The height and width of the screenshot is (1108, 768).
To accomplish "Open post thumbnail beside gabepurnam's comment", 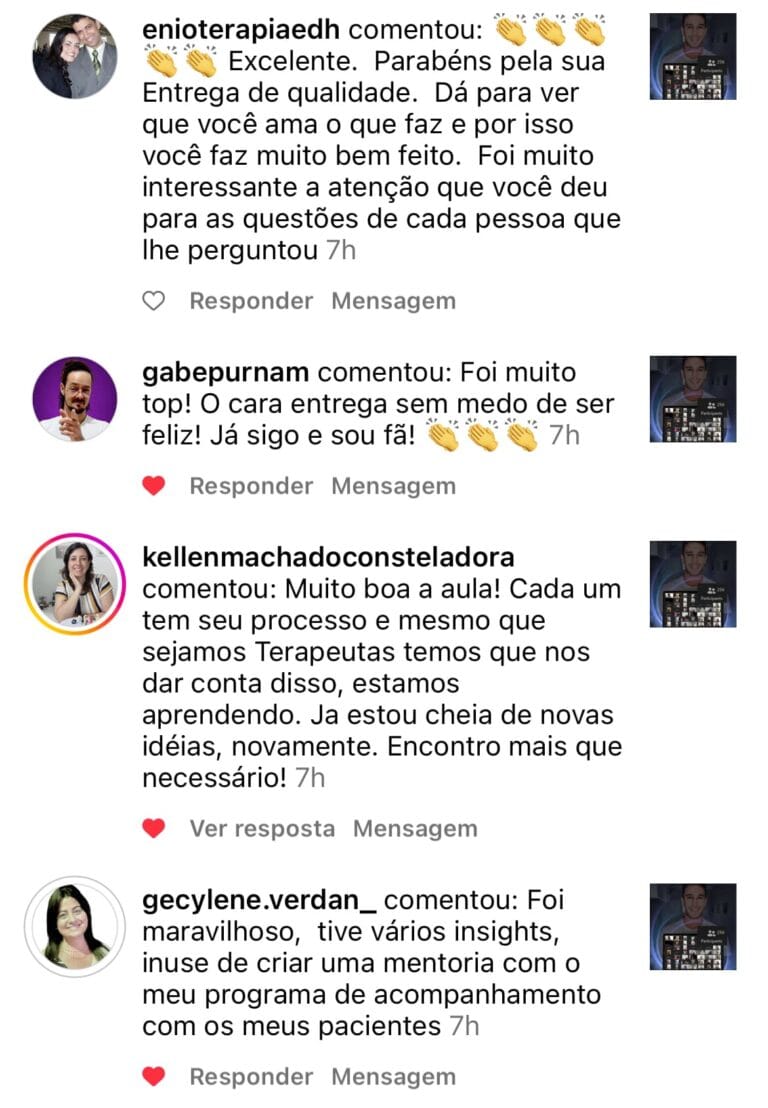I will 692,399.
